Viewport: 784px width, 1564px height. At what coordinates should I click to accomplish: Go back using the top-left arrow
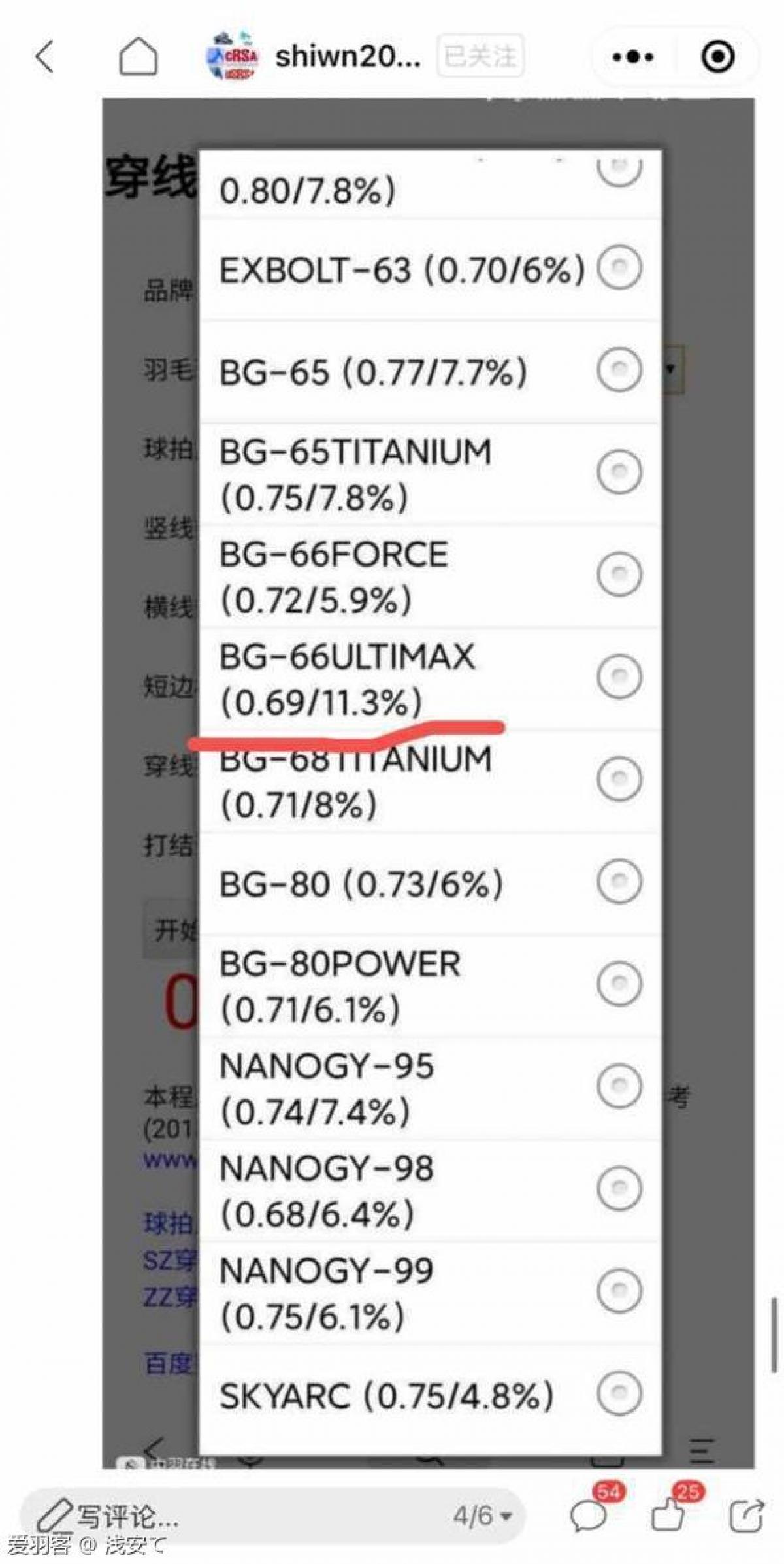(x=44, y=57)
